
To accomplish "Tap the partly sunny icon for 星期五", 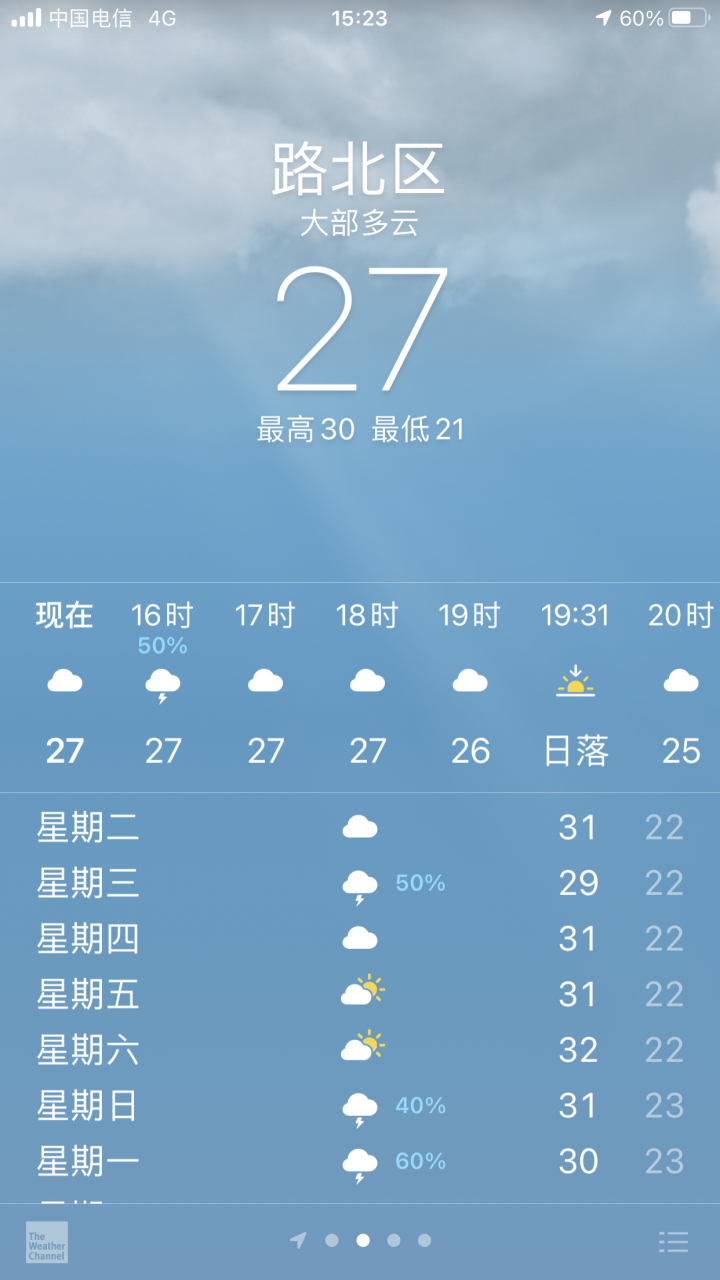I will coord(360,994).
